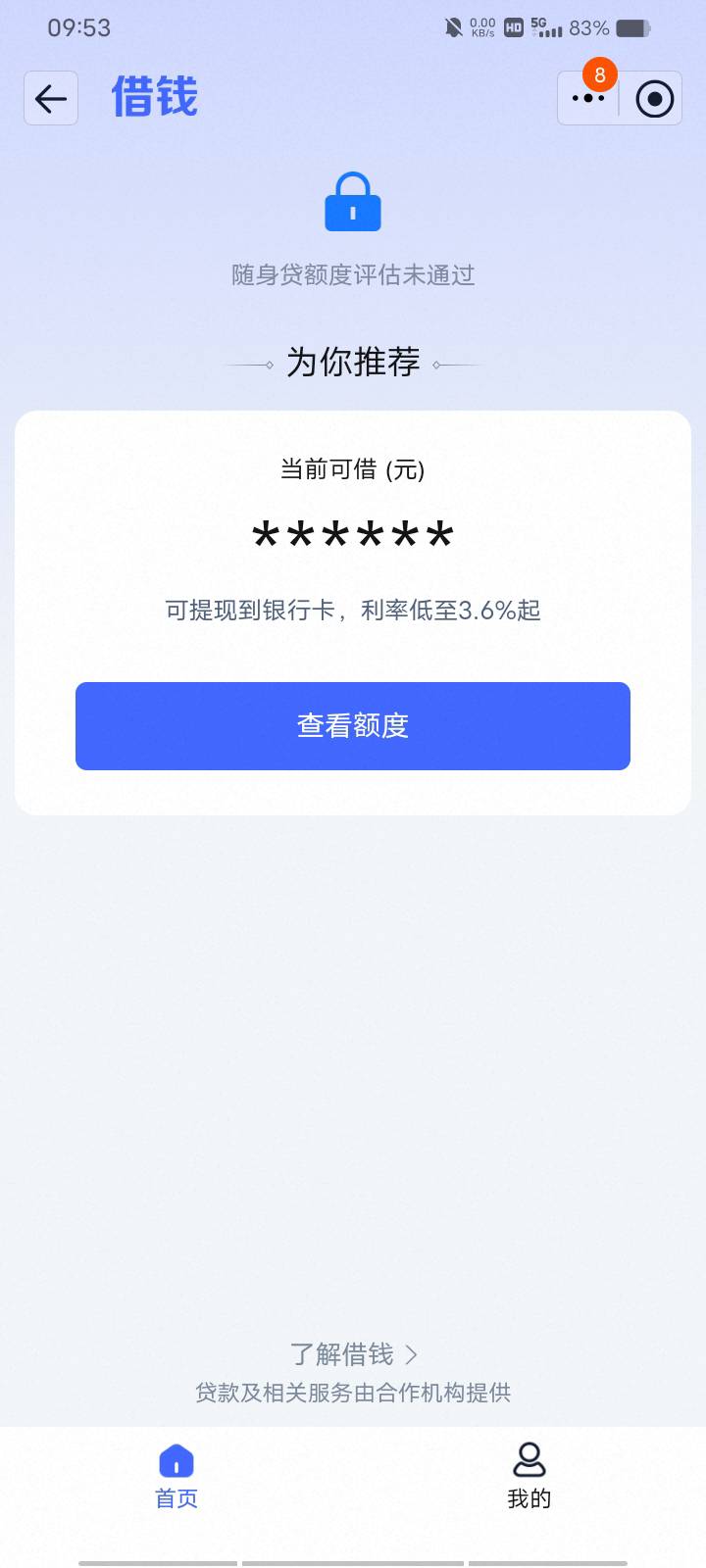
Task: Open the mini program more options menu
Action: point(588,98)
